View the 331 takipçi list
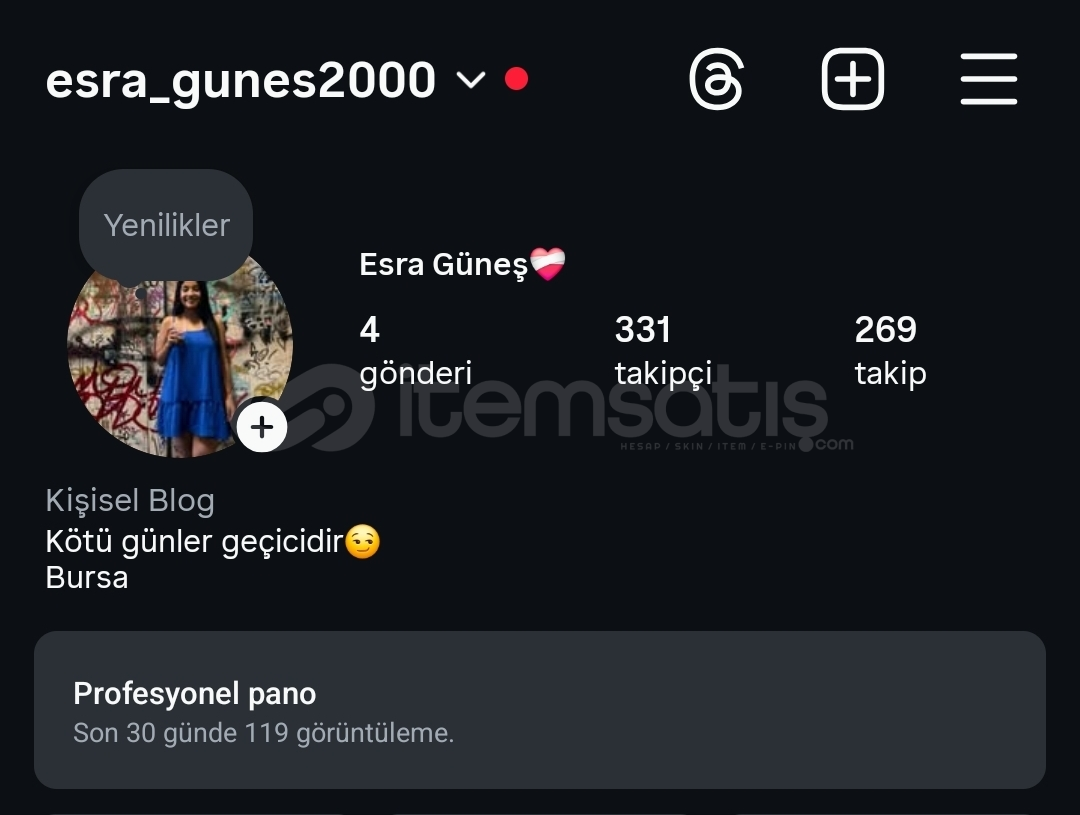1080x815 pixels. point(662,350)
